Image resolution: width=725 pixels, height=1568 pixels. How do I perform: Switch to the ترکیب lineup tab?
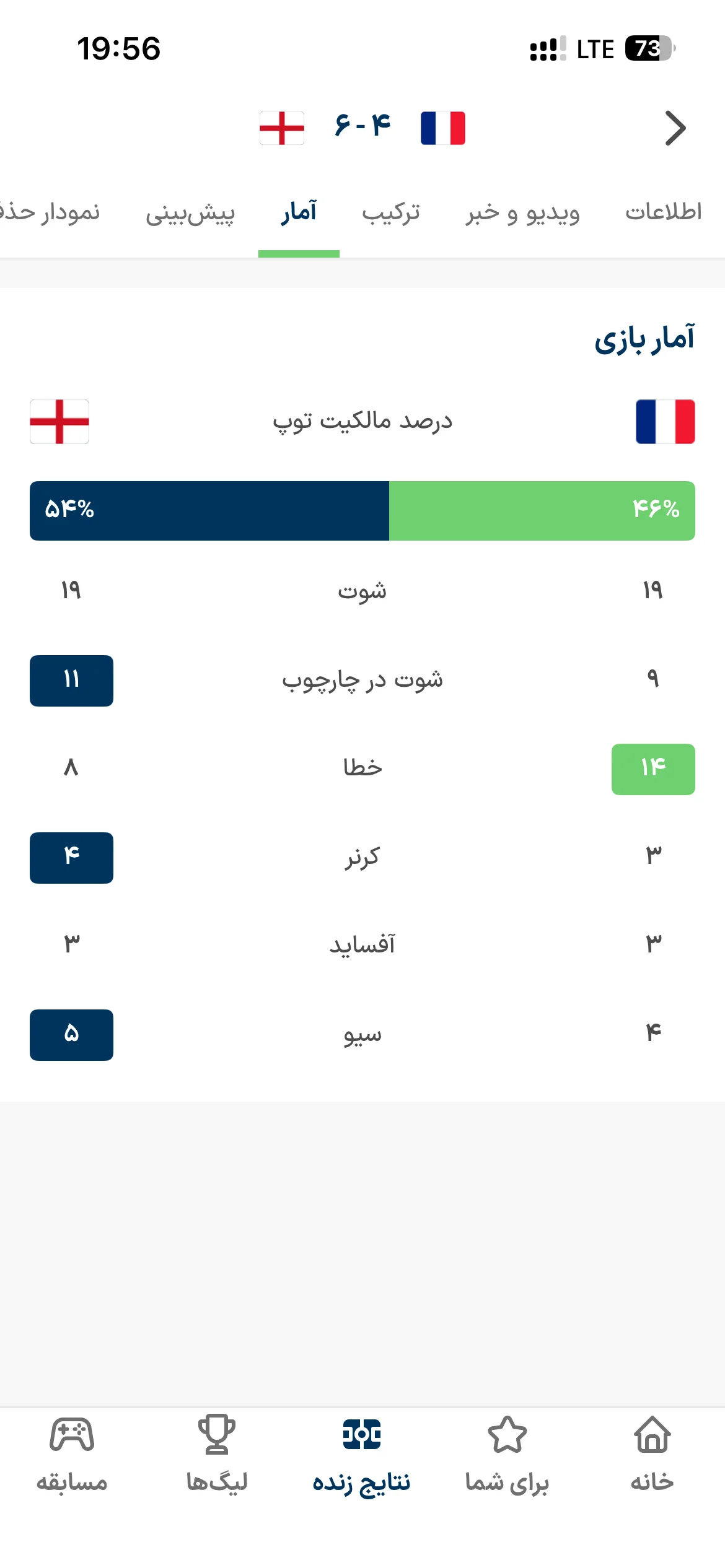(391, 212)
